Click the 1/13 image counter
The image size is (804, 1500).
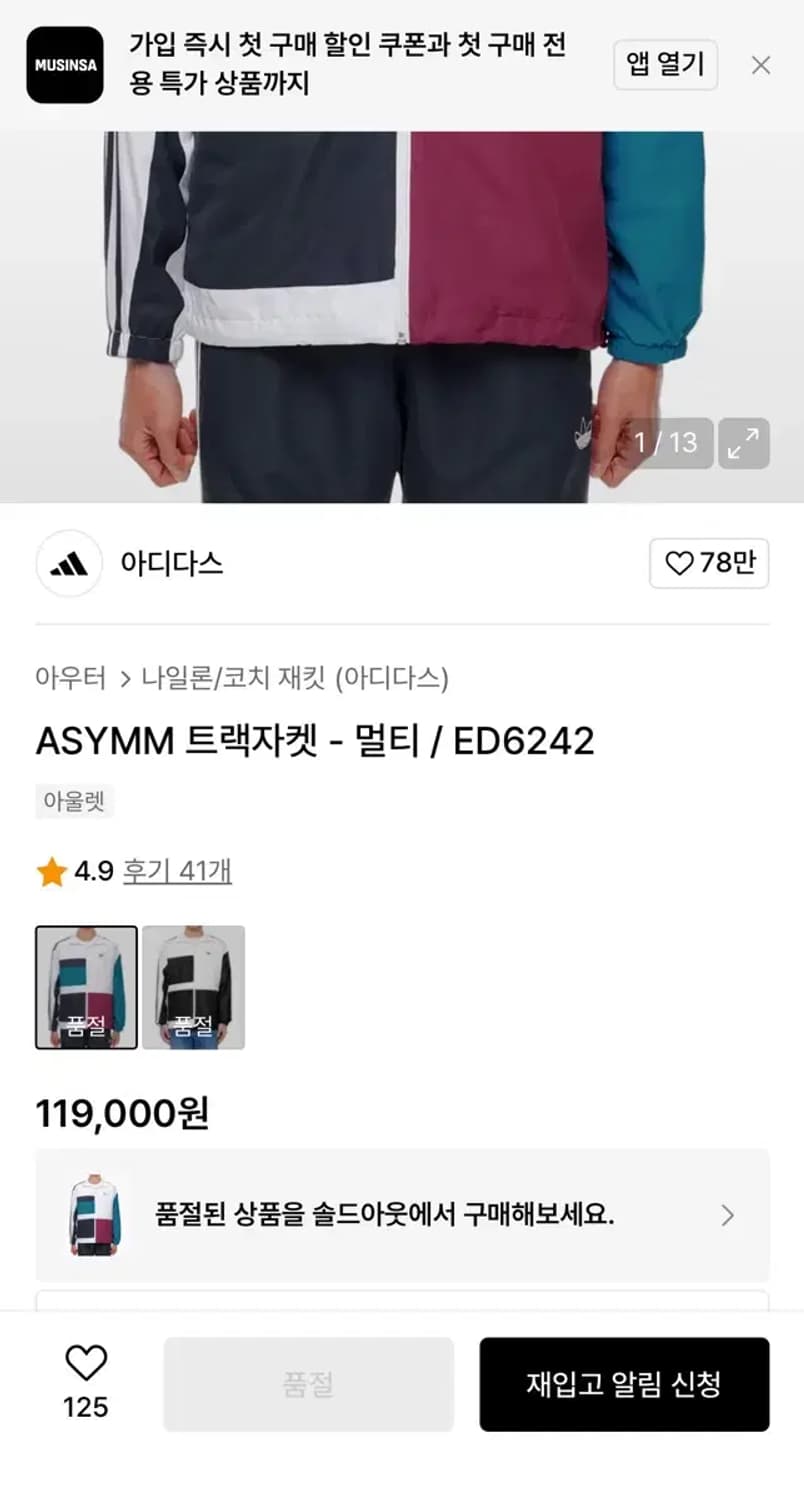[667, 443]
